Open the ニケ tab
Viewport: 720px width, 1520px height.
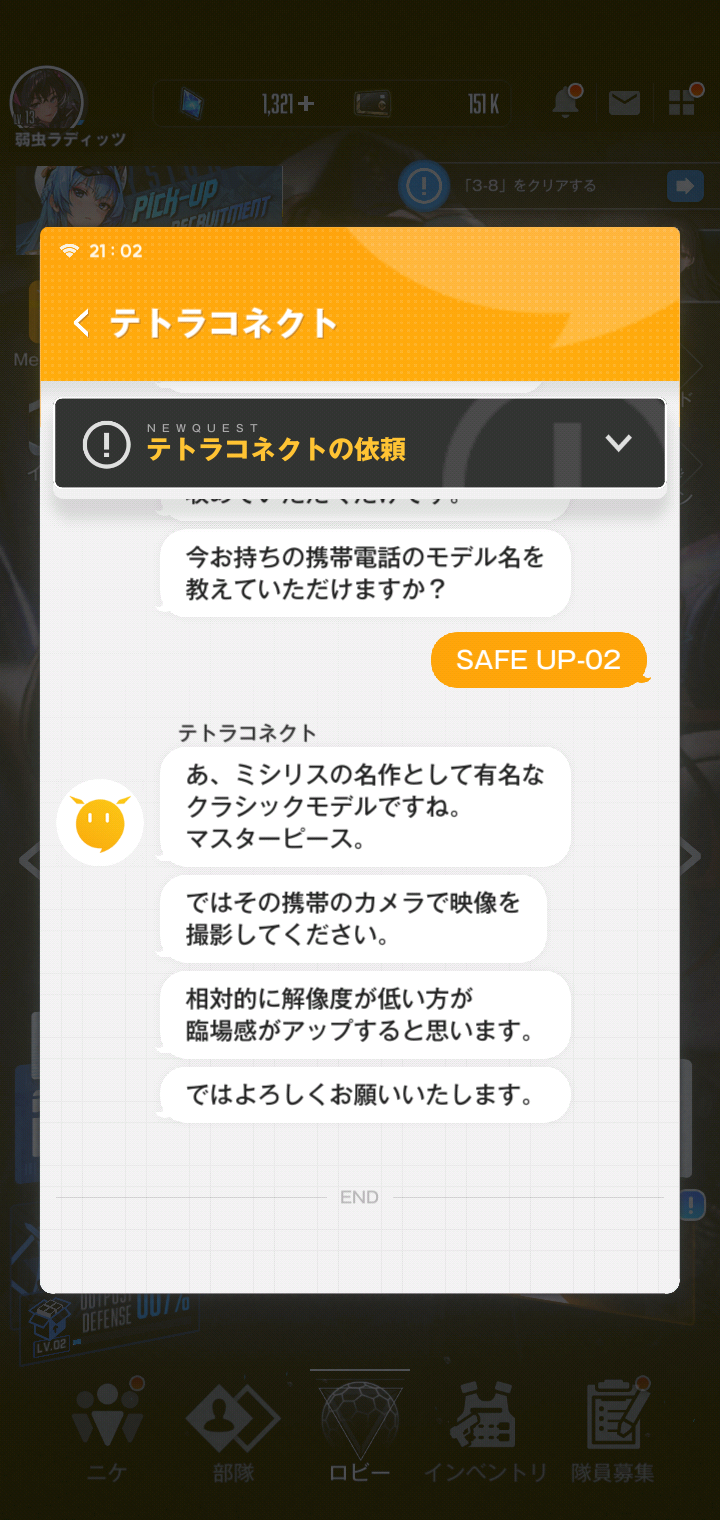[106, 1431]
